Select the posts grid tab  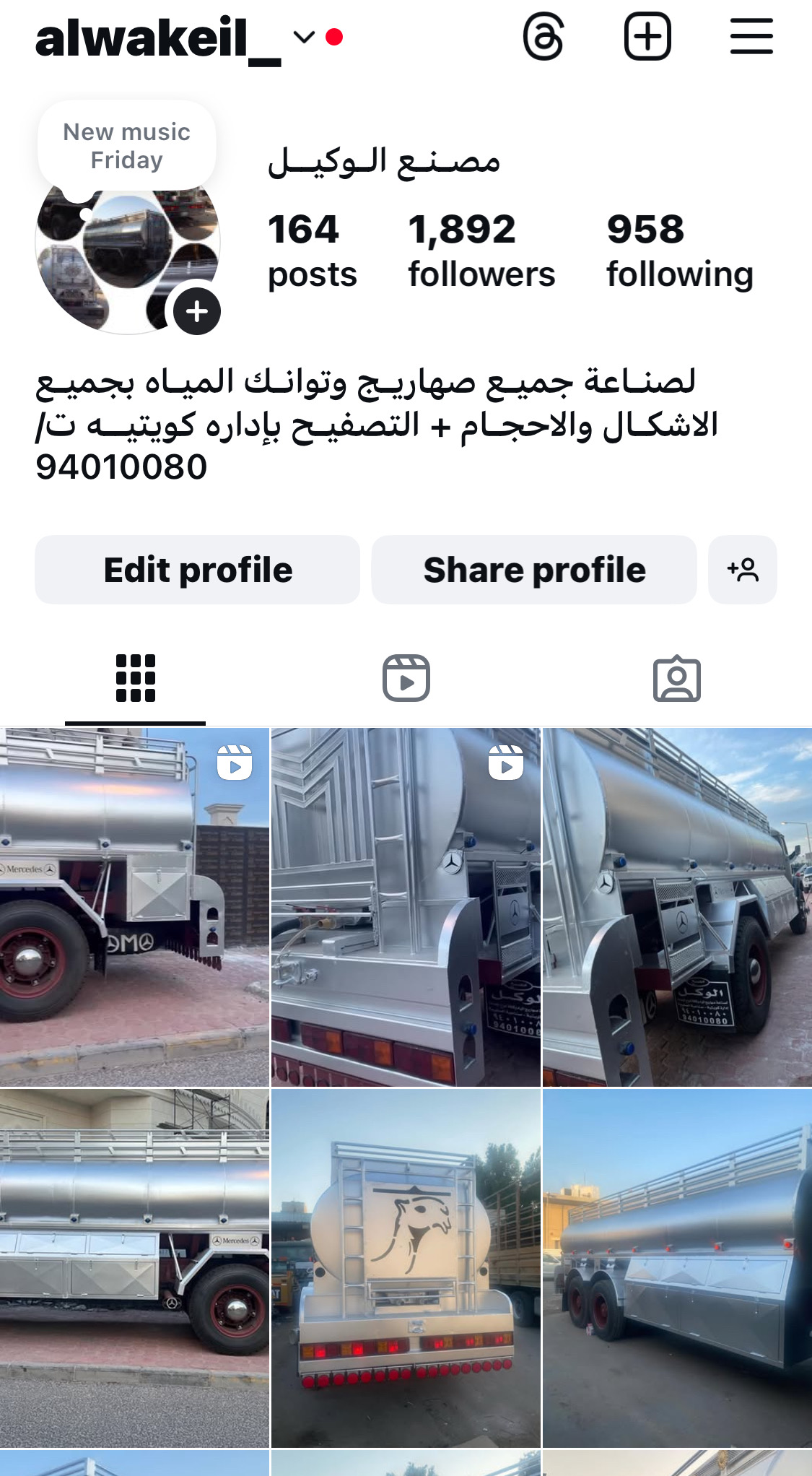136,678
